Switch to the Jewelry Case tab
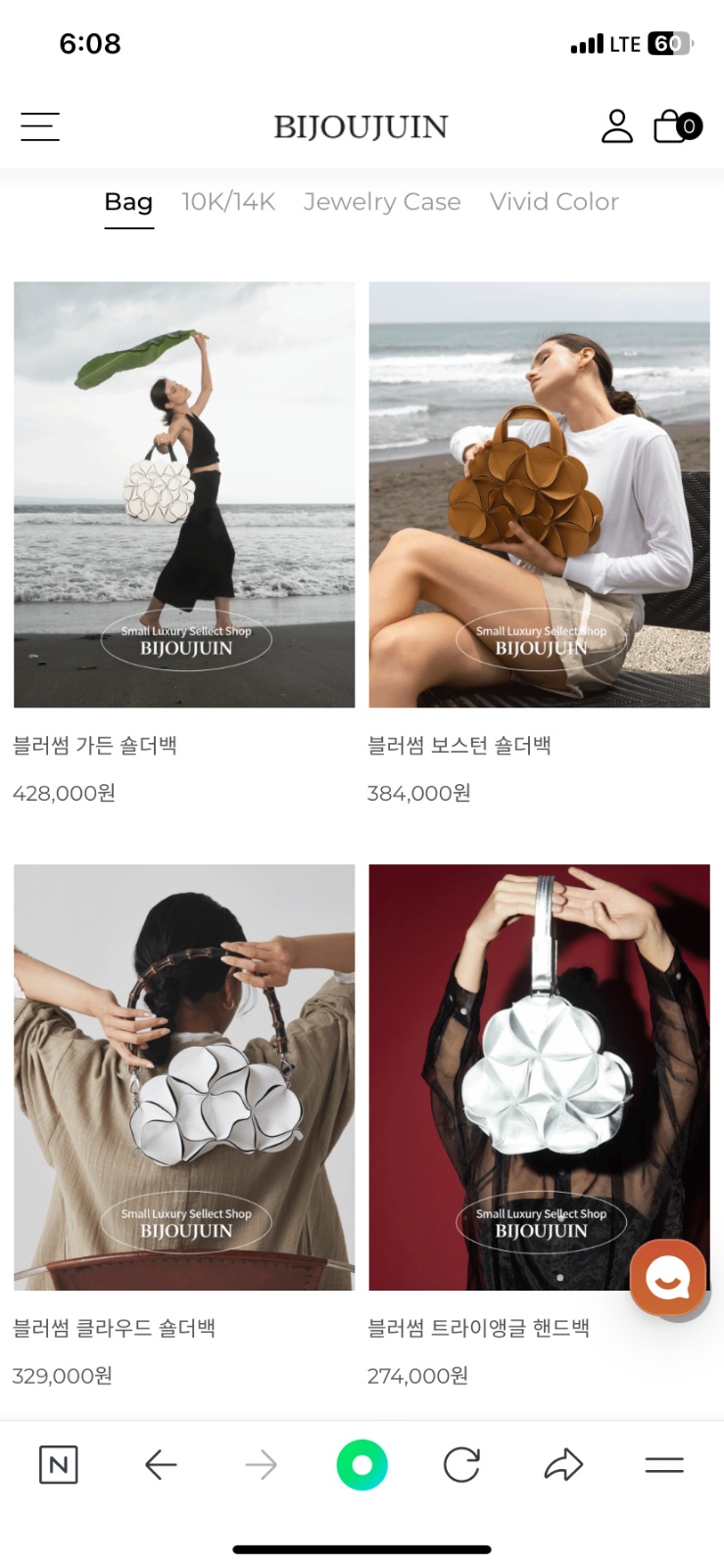 point(382,202)
